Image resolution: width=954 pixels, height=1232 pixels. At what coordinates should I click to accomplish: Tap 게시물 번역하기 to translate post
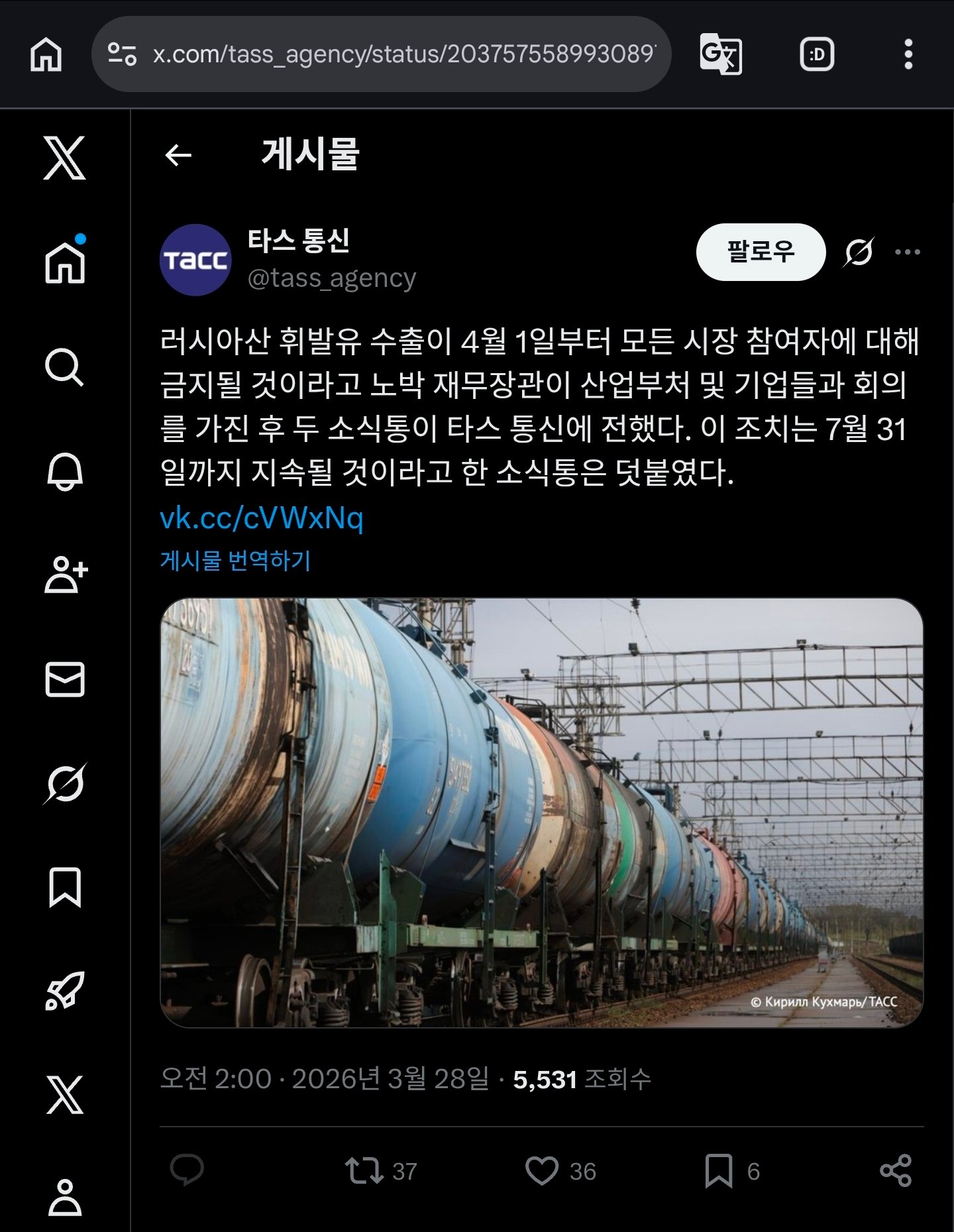(x=235, y=561)
